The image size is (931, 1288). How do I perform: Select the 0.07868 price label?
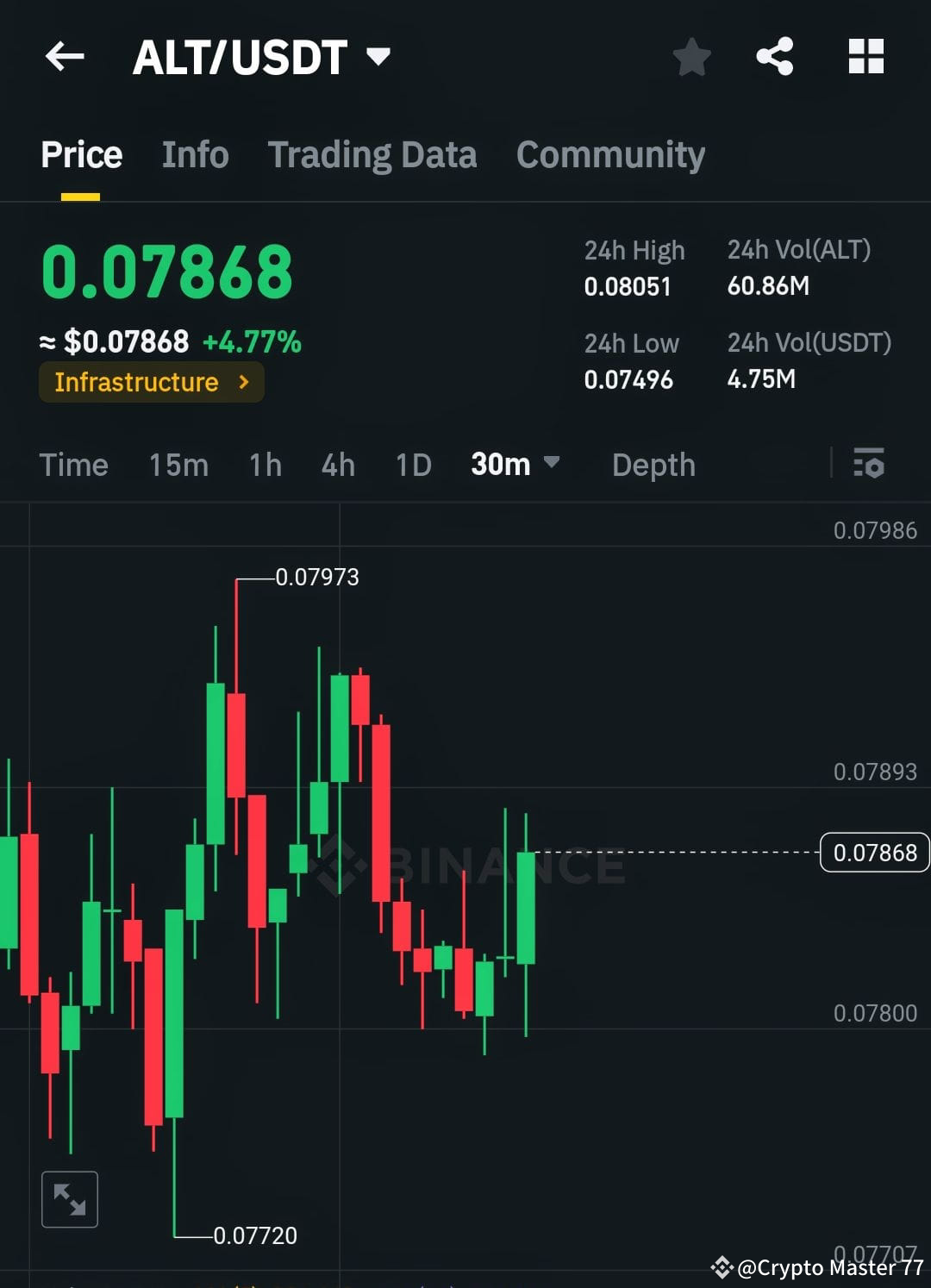click(874, 852)
